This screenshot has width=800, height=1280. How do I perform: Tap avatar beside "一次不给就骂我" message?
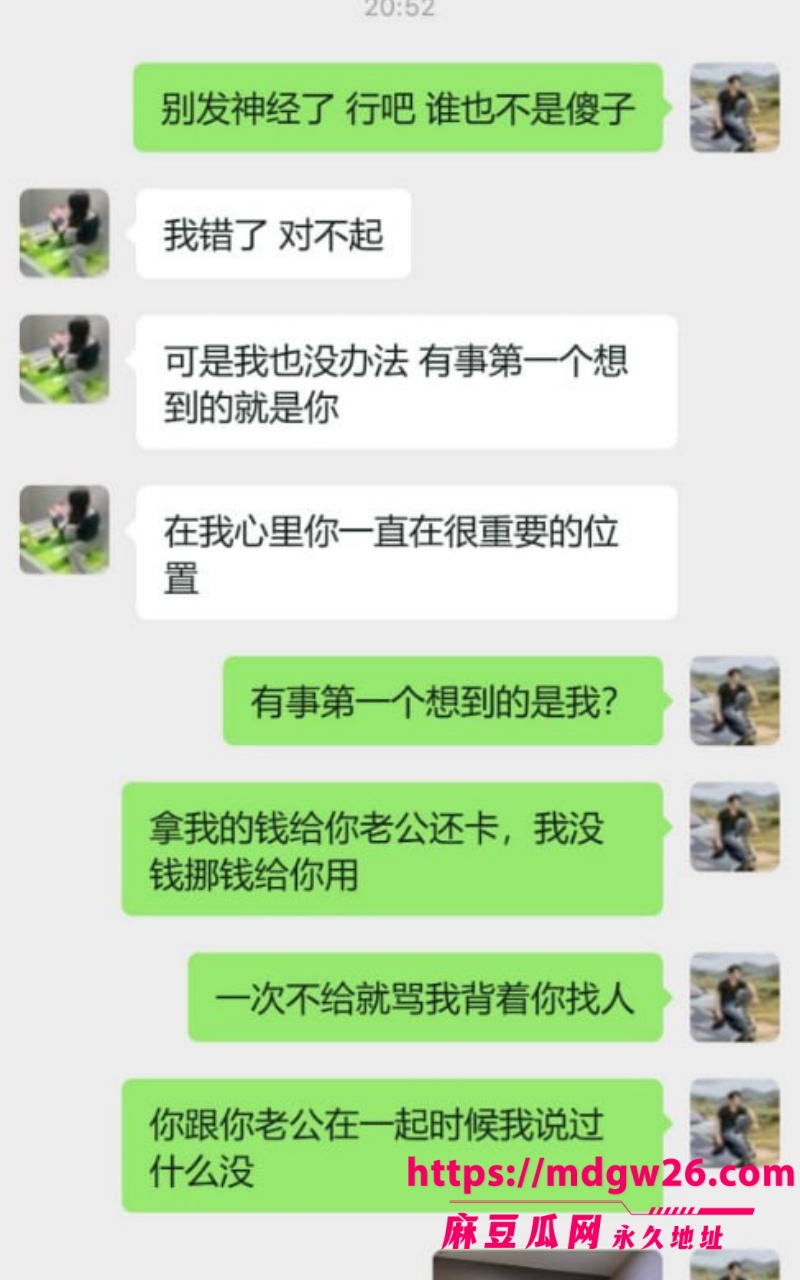[x=735, y=998]
